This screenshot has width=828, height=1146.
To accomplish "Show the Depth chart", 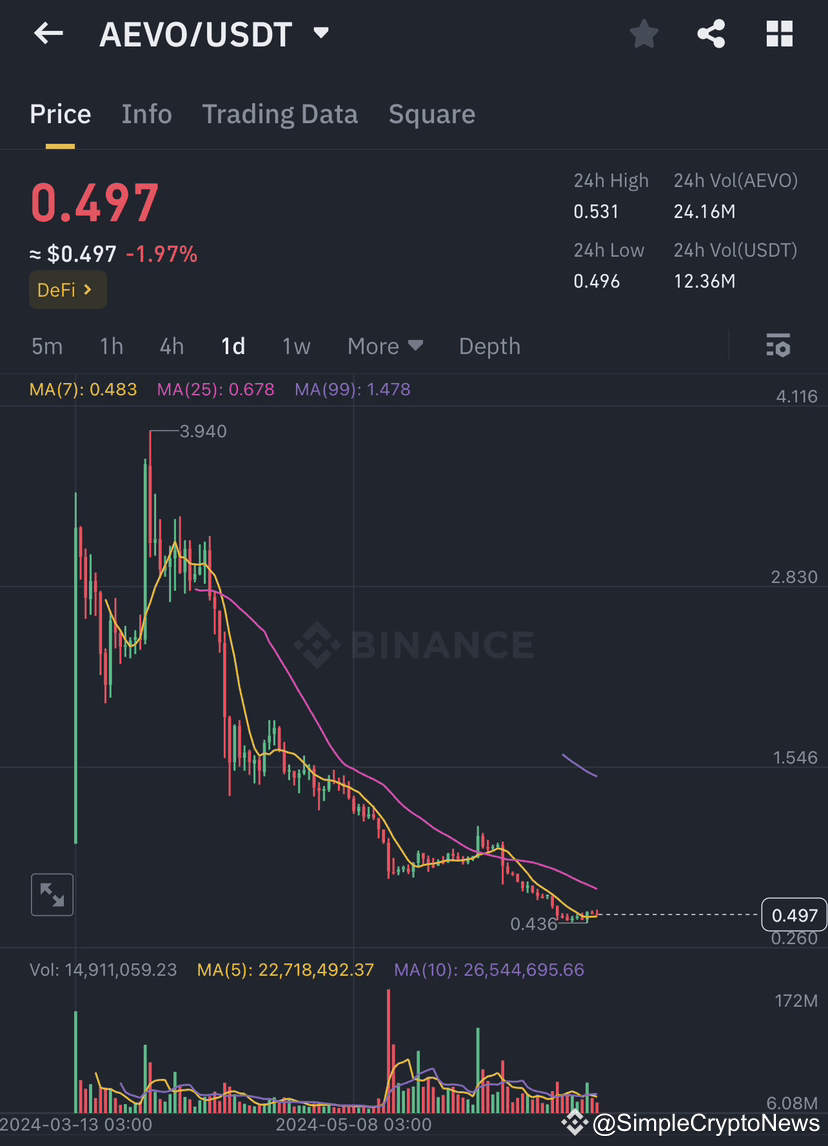I will (489, 346).
